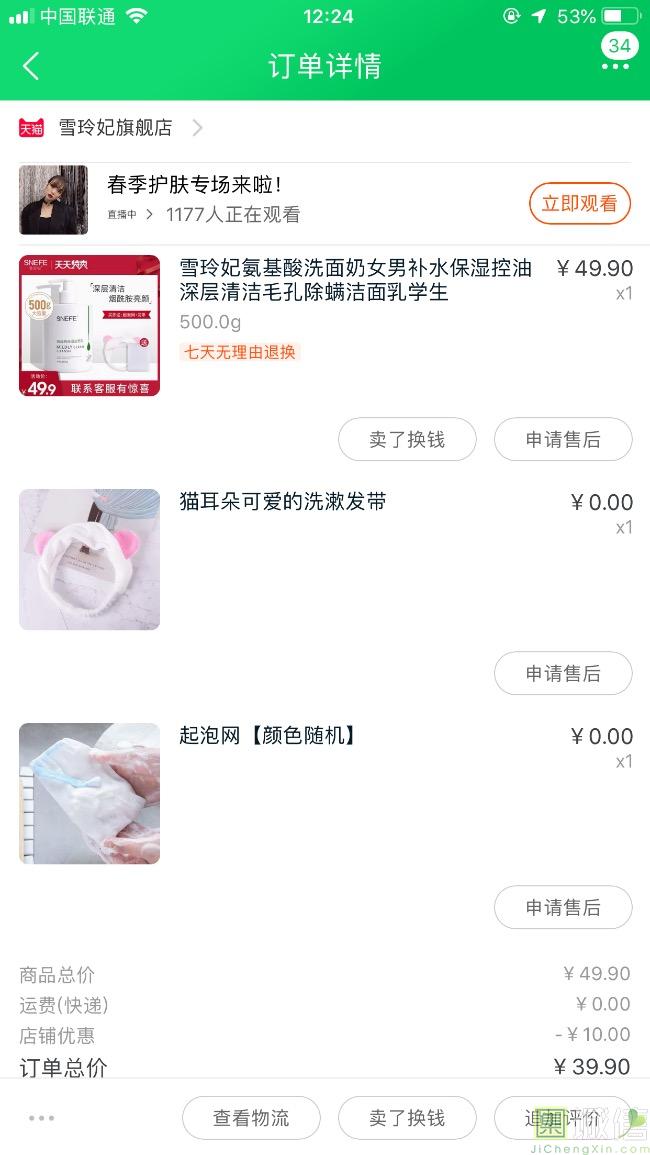The width and height of the screenshot is (650, 1155).
Task: Request 申请售后 for the 洗漱发带
Action: tap(563, 673)
